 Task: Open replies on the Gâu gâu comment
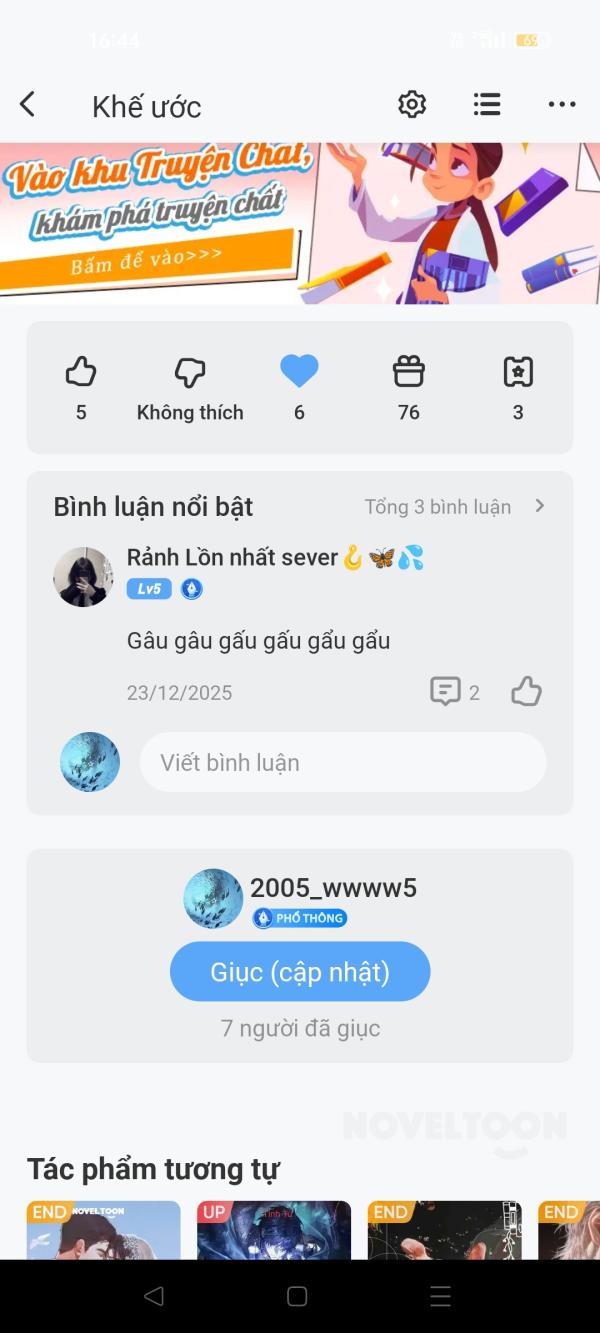454,692
